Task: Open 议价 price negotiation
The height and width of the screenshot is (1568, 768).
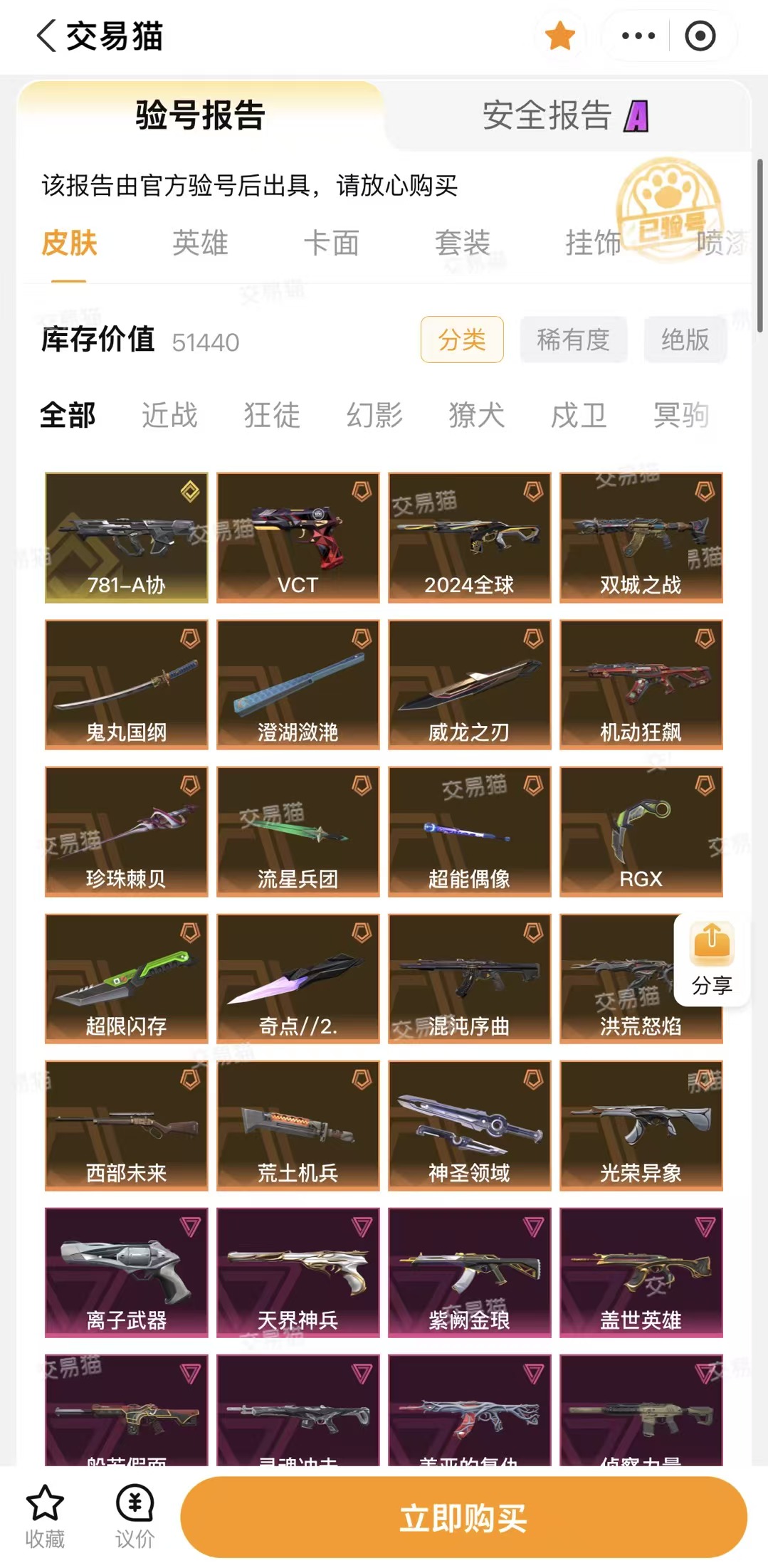Action: (135, 1517)
